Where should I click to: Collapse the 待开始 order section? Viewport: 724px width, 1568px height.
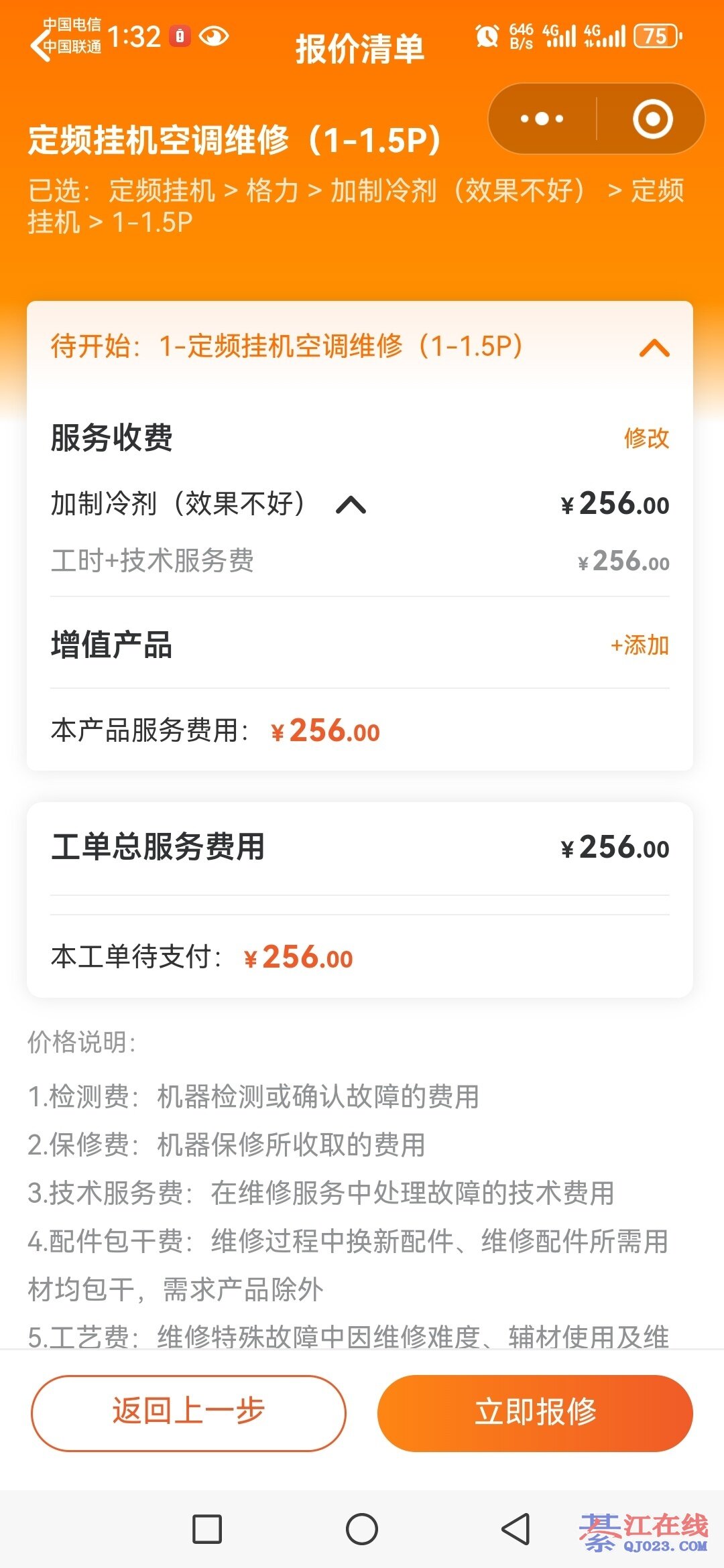click(654, 348)
